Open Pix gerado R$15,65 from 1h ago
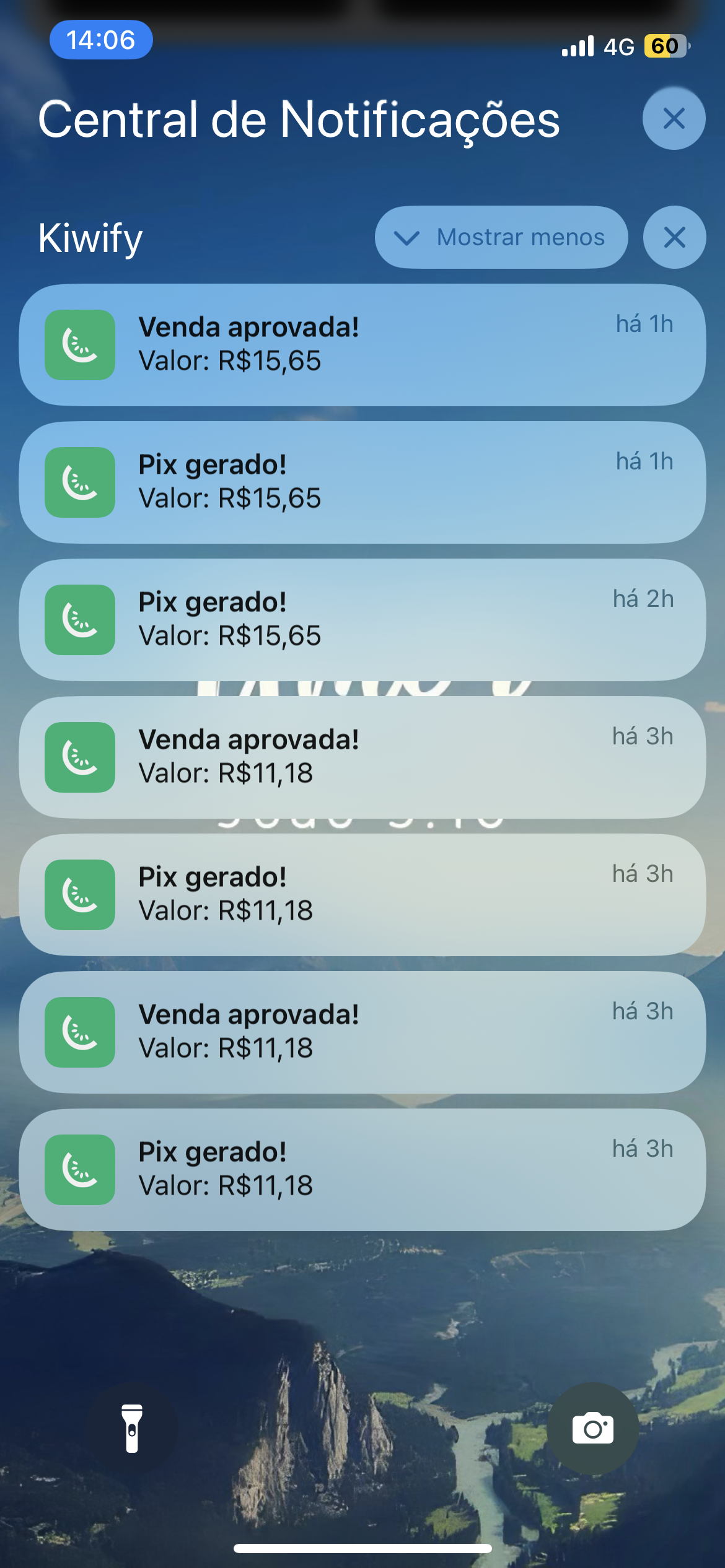 tap(362, 482)
